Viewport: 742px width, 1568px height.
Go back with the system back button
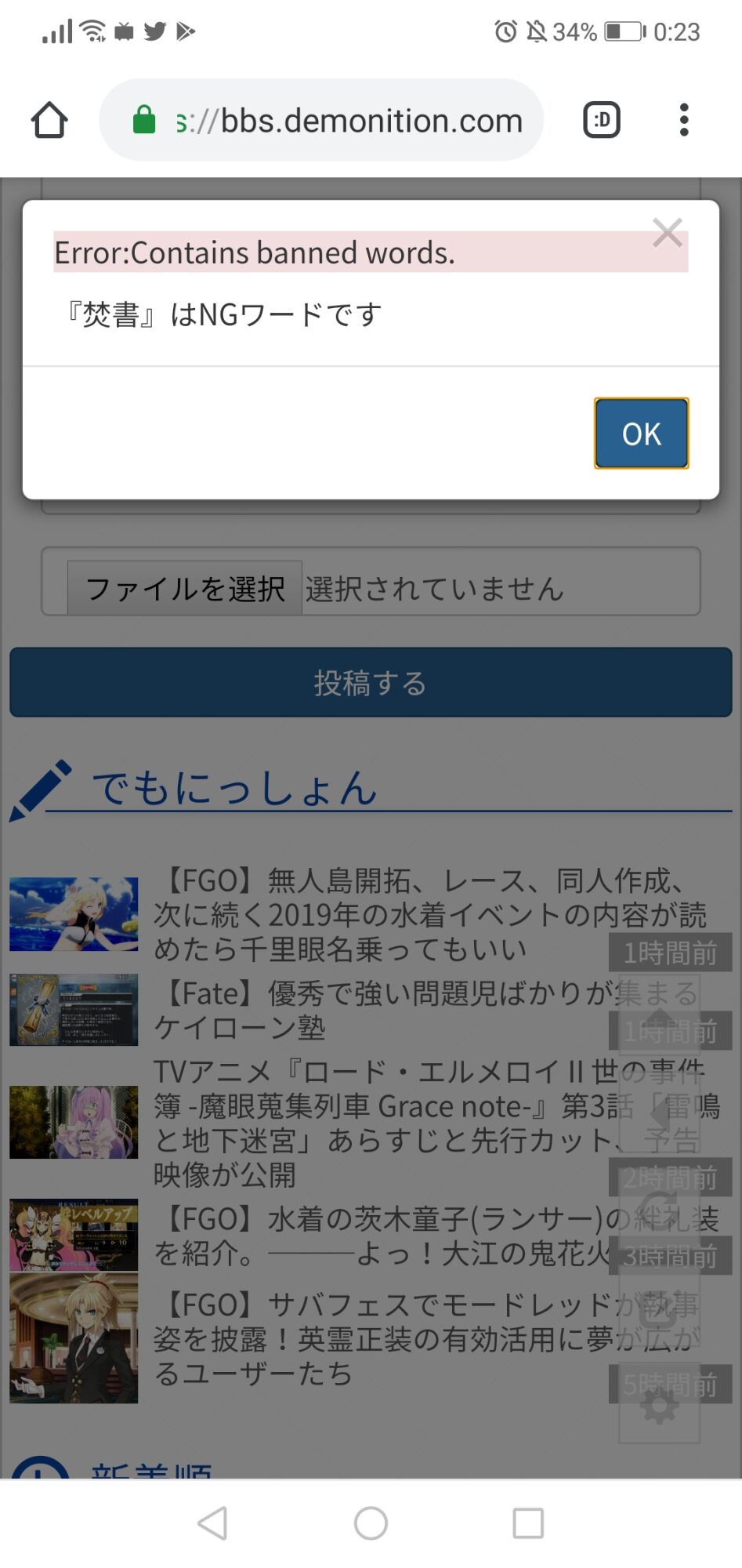[212, 1523]
